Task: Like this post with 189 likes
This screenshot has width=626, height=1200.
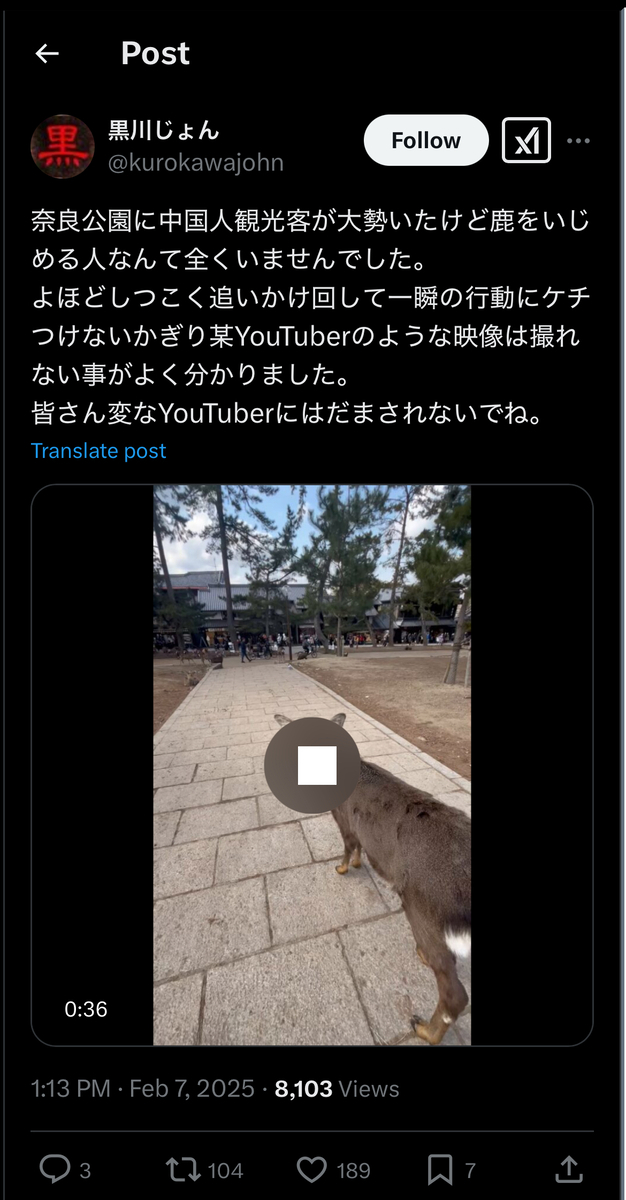Action: point(313,1169)
